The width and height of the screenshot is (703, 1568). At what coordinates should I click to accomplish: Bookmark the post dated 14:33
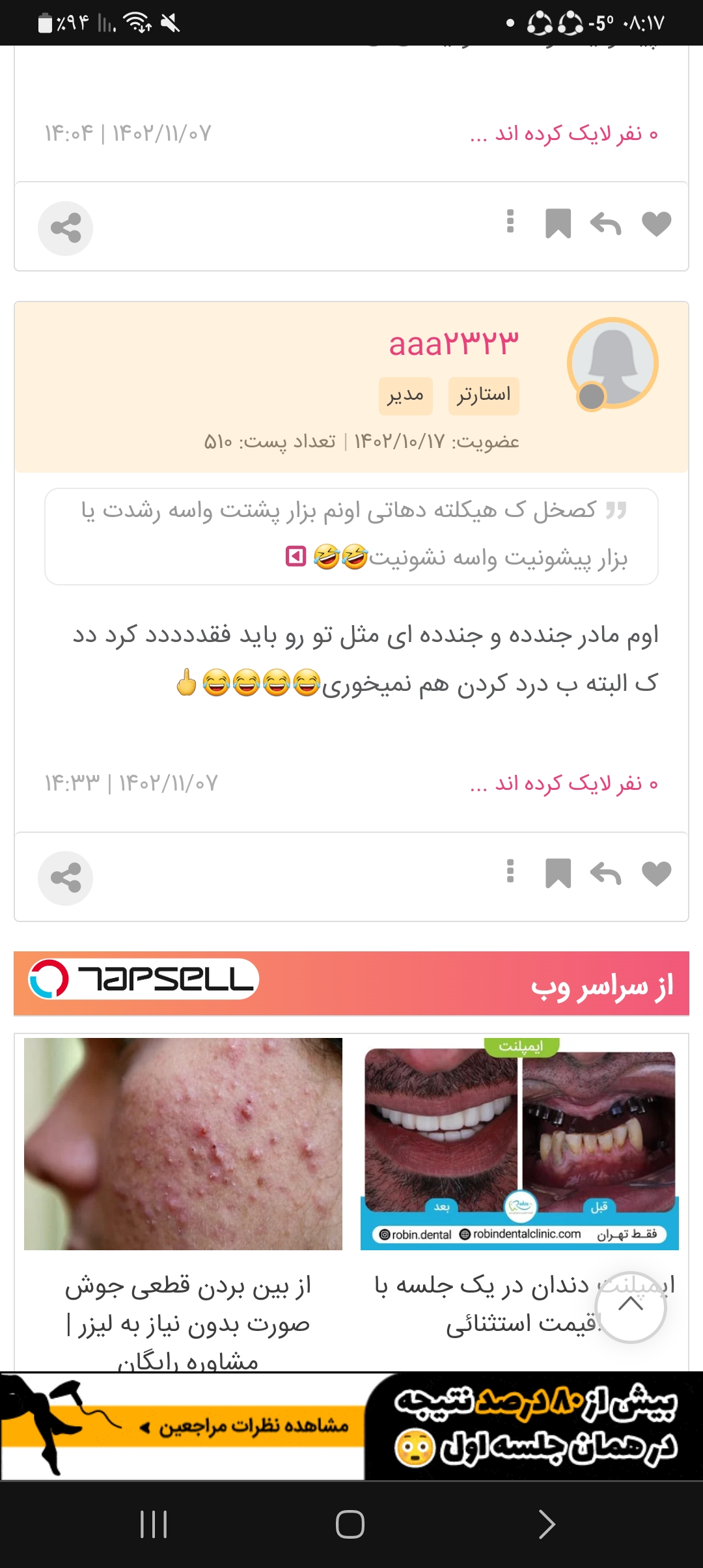point(558,874)
